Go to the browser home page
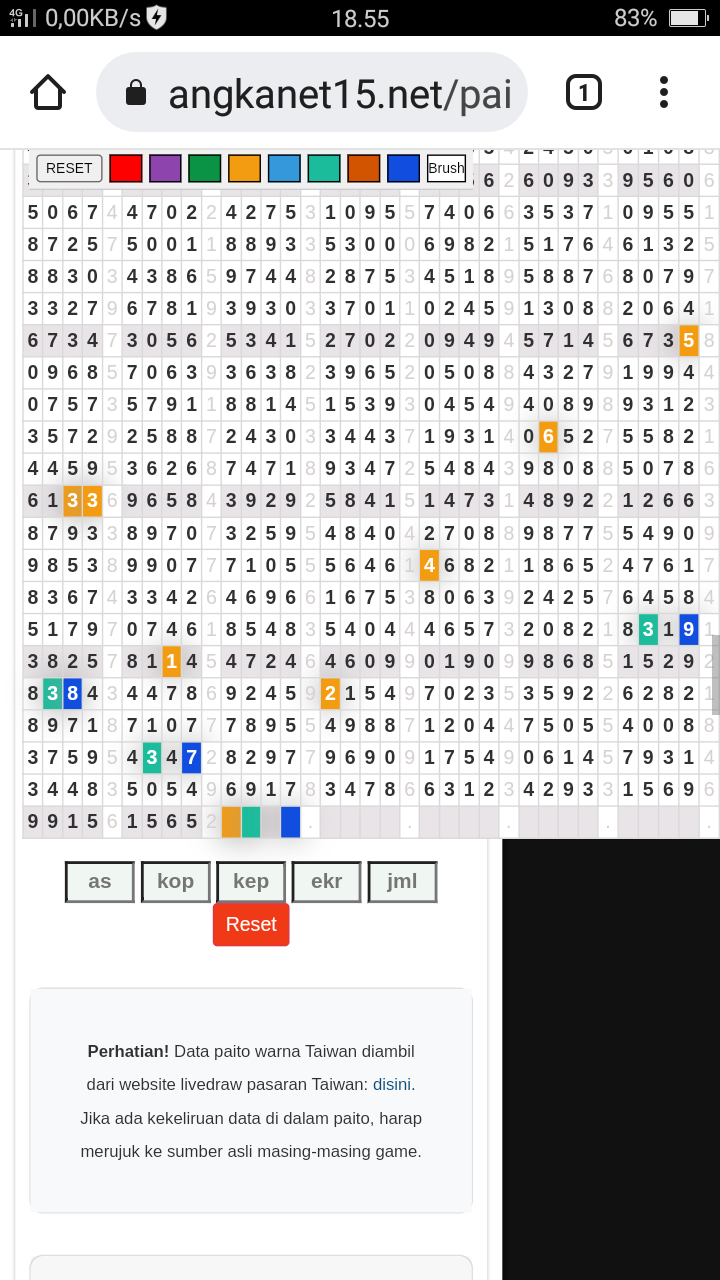 pos(48,93)
